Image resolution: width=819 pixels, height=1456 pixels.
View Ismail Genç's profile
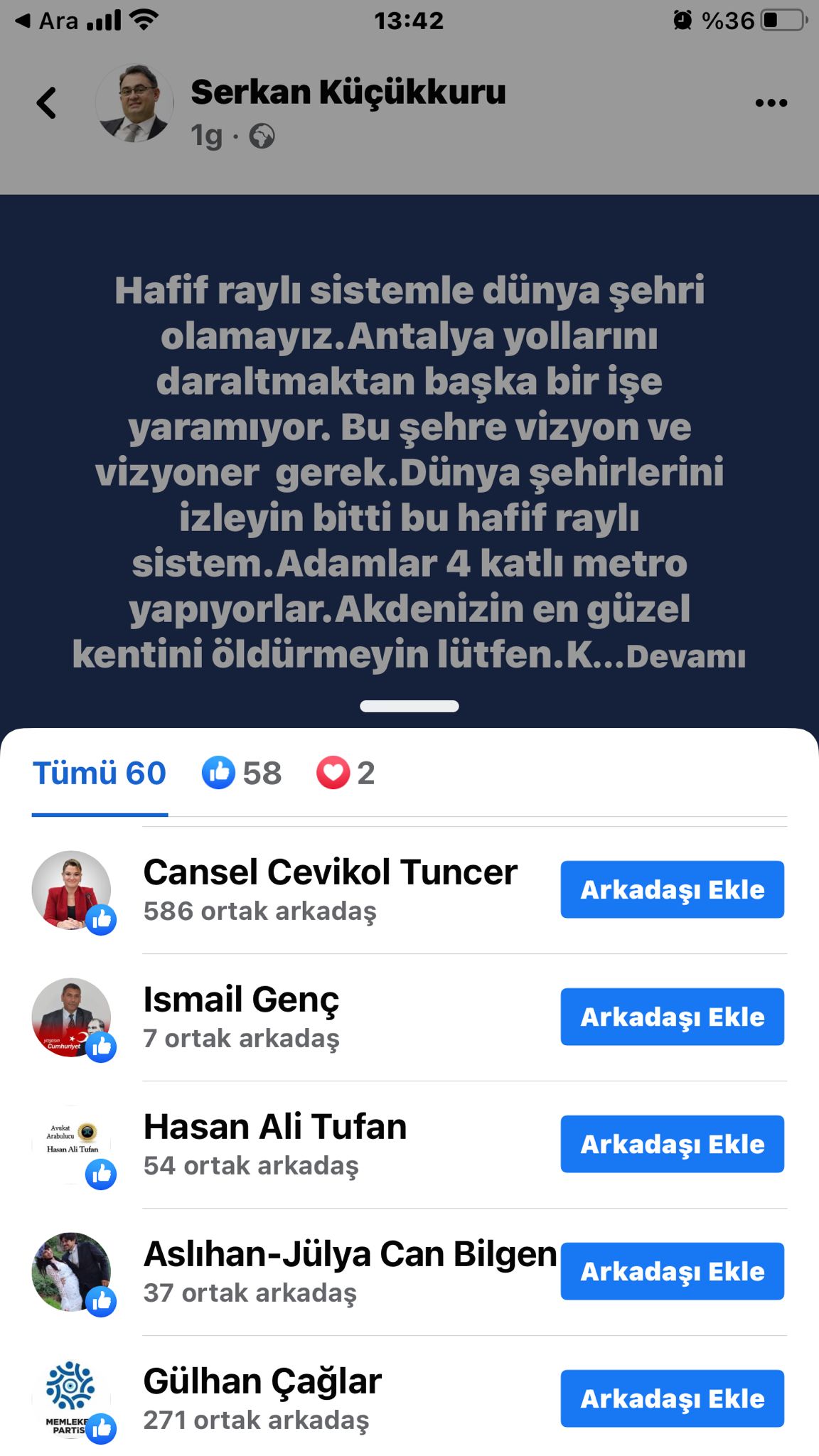[x=241, y=1000]
